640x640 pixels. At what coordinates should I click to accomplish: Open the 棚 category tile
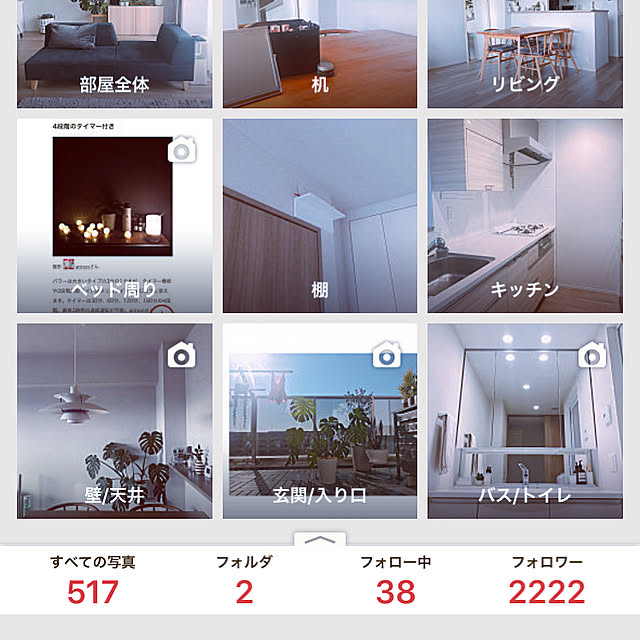point(319,216)
